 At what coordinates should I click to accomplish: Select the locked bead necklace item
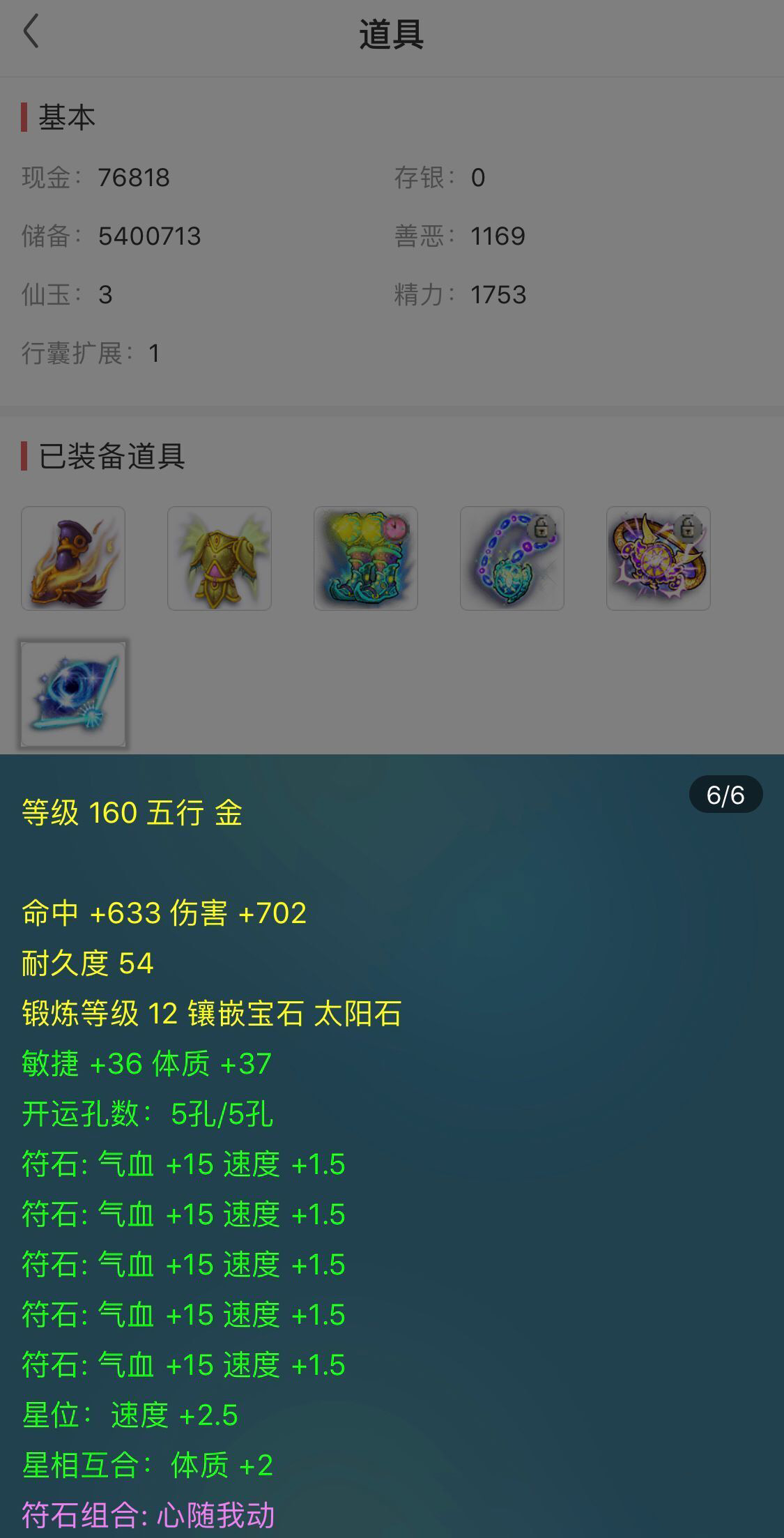(x=512, y=558)
